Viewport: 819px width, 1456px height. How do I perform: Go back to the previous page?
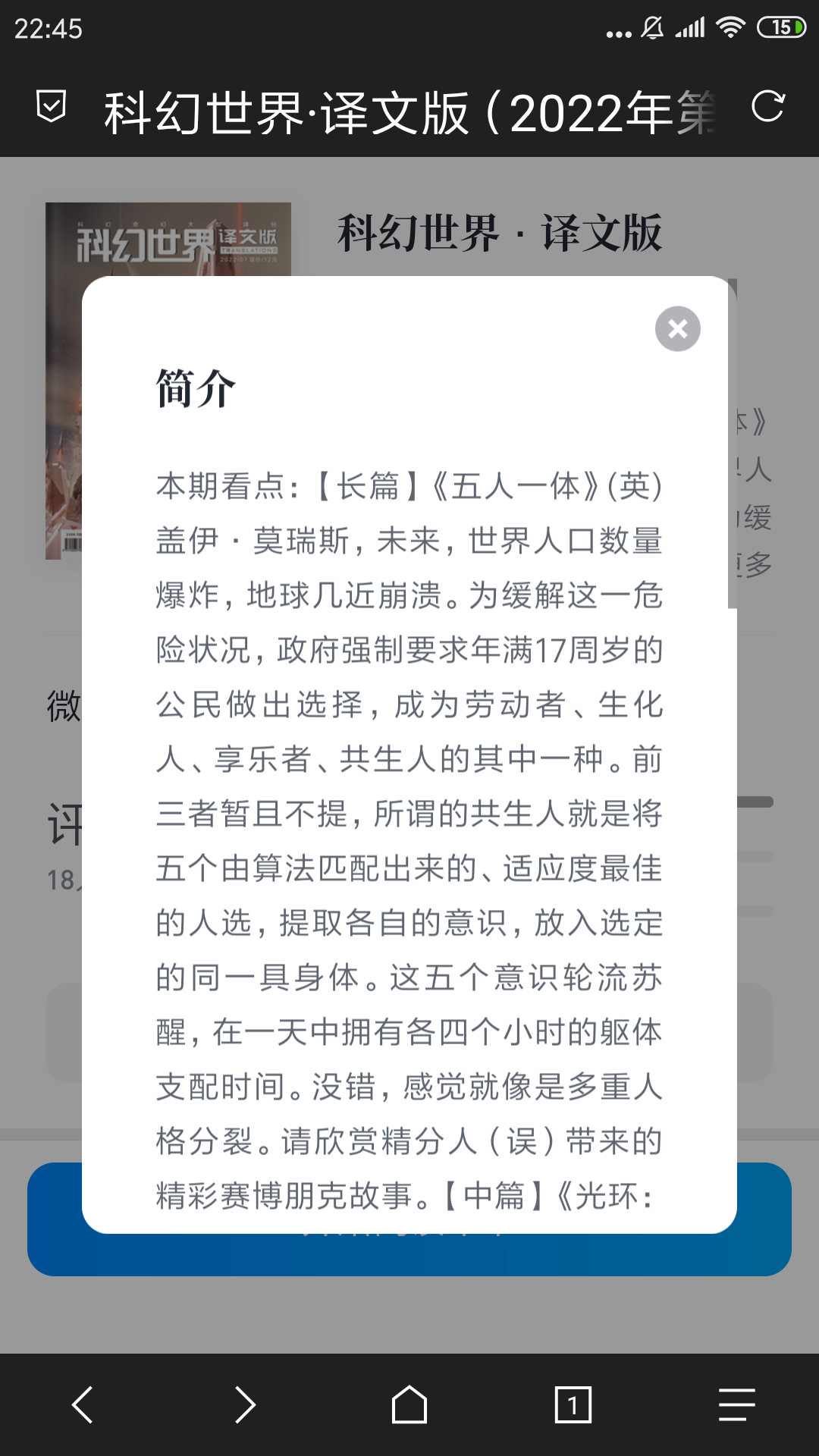coord(82,1405)
